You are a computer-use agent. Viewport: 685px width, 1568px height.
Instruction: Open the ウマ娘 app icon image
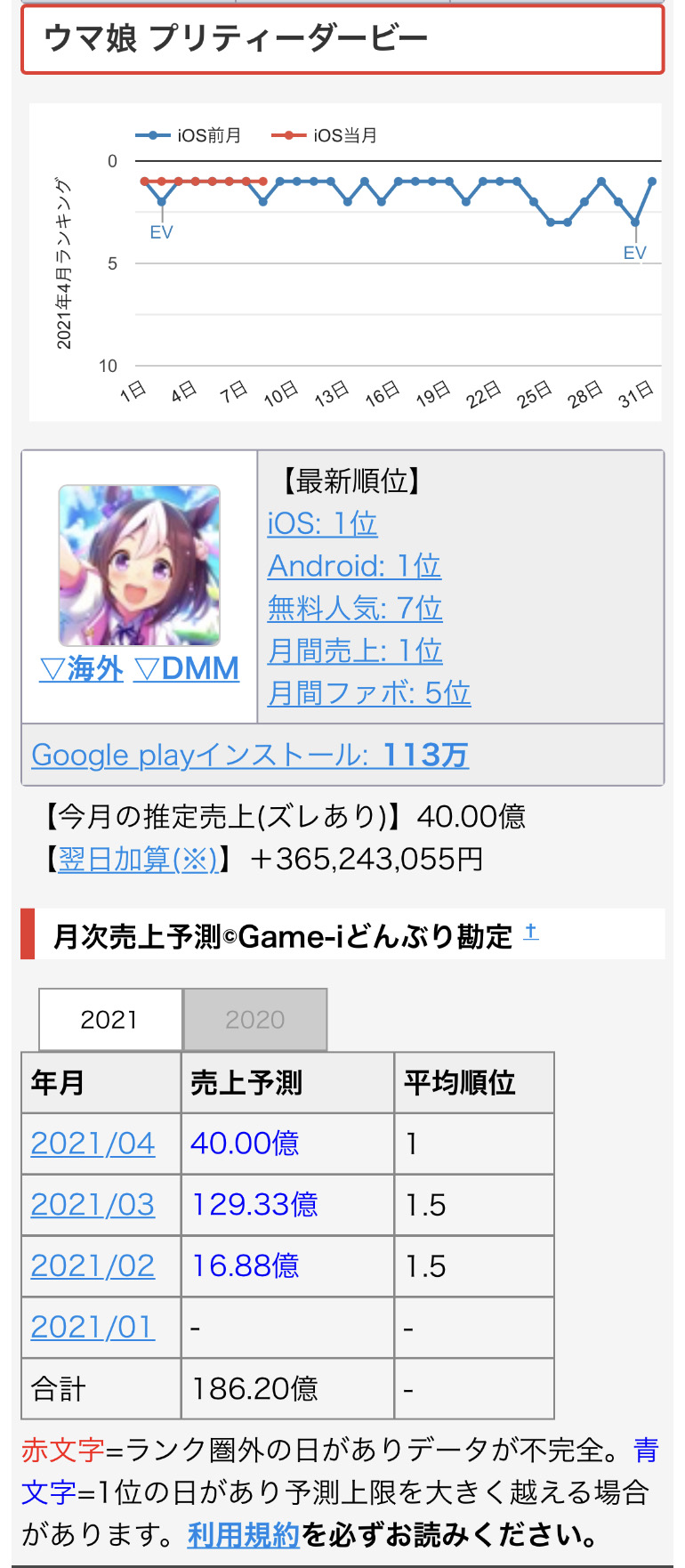pyautogui.click(x=139, y=565)
